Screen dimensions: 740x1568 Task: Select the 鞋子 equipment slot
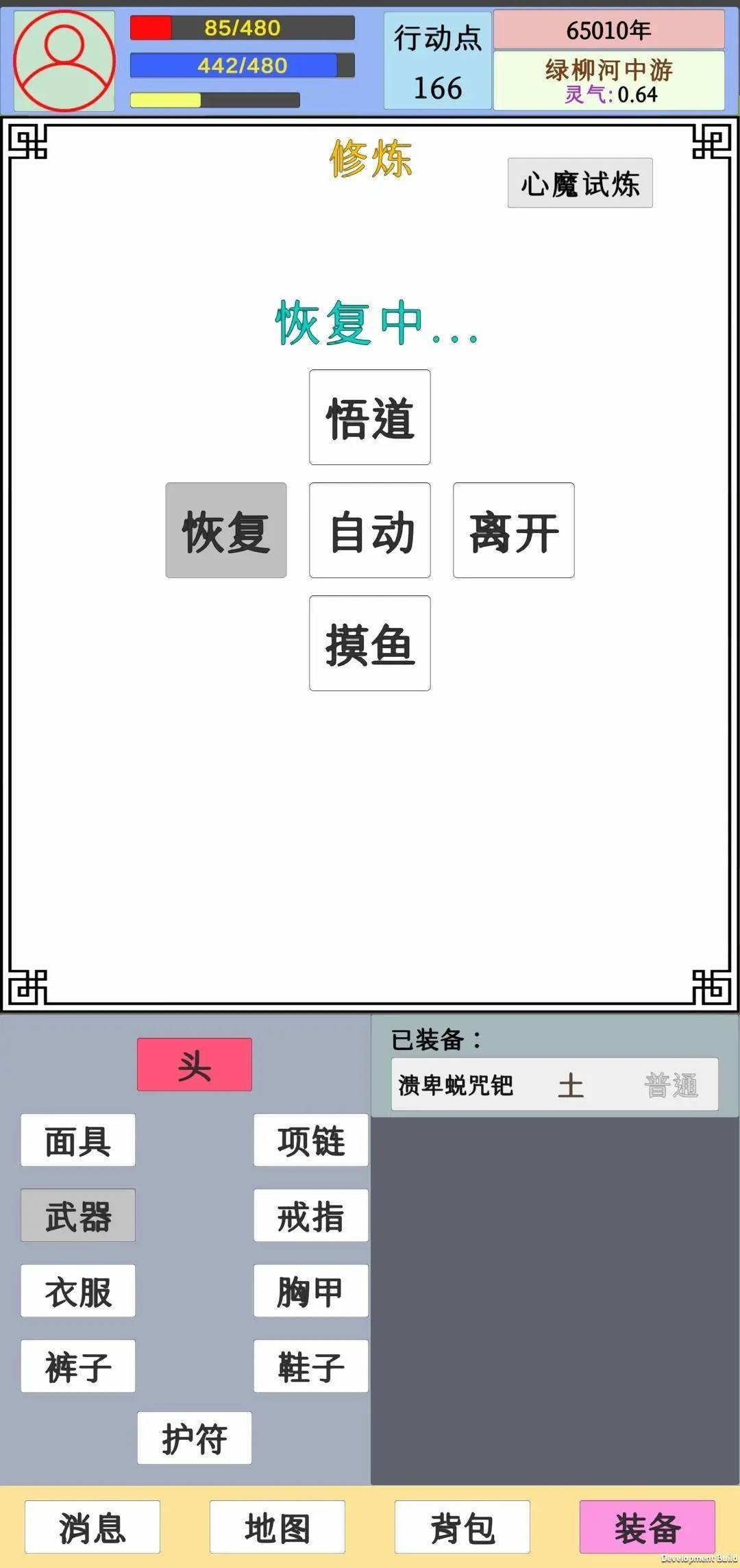[310, 1367]
